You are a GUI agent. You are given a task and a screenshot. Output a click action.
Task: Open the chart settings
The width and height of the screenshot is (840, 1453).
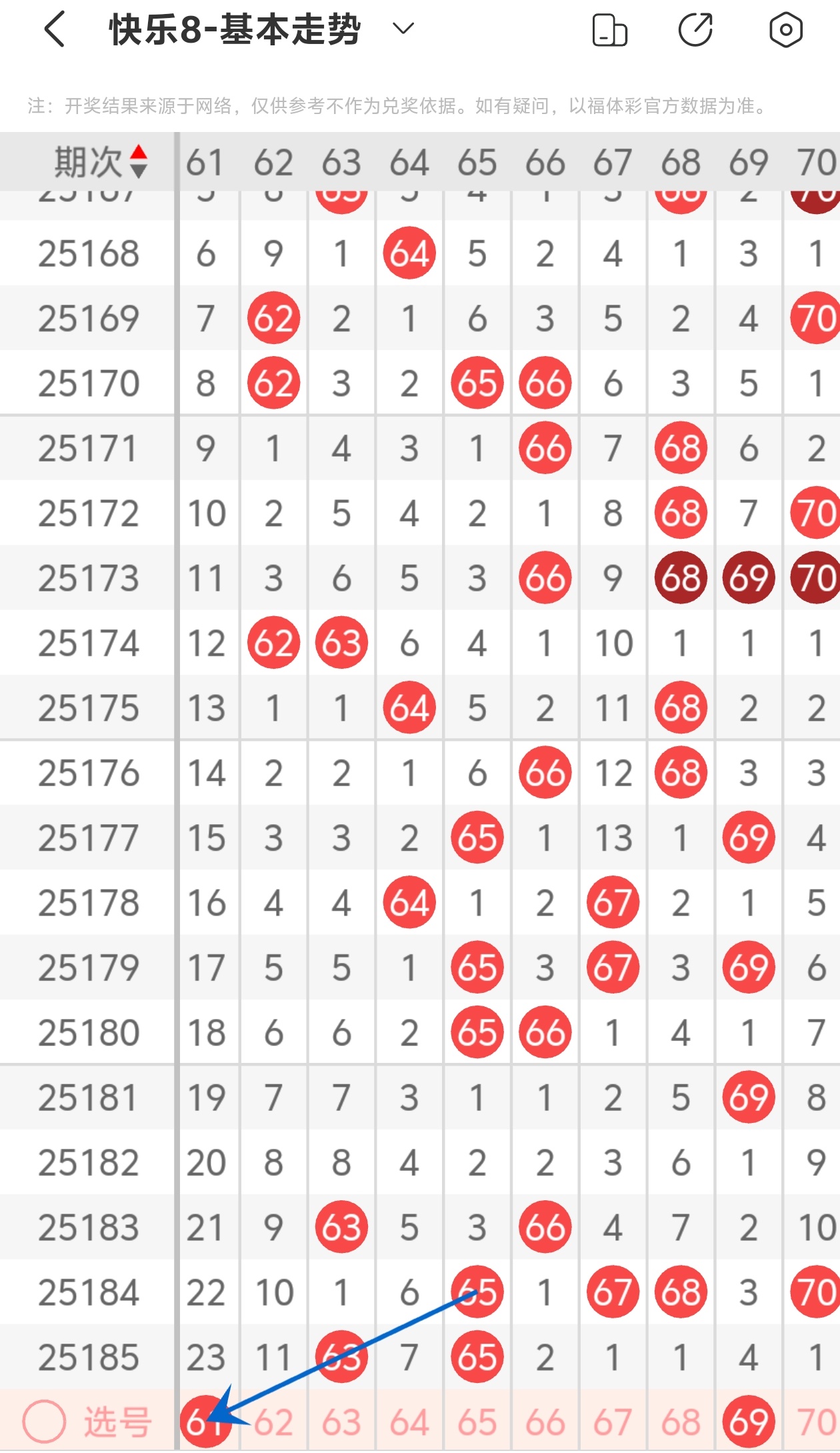tap(785, 30)
